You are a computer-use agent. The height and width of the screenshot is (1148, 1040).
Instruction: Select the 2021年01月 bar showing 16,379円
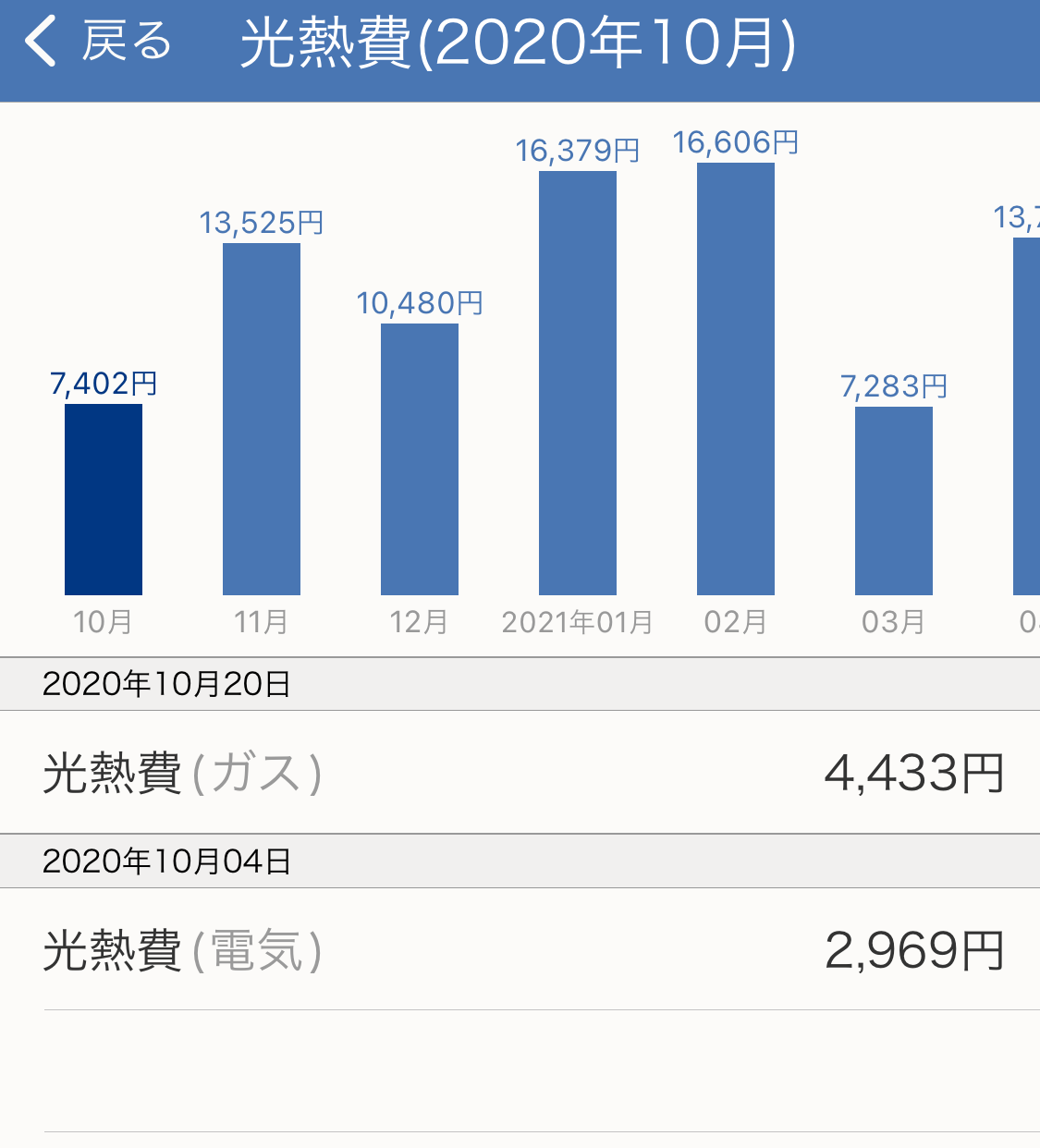click(x=578, y=383)
